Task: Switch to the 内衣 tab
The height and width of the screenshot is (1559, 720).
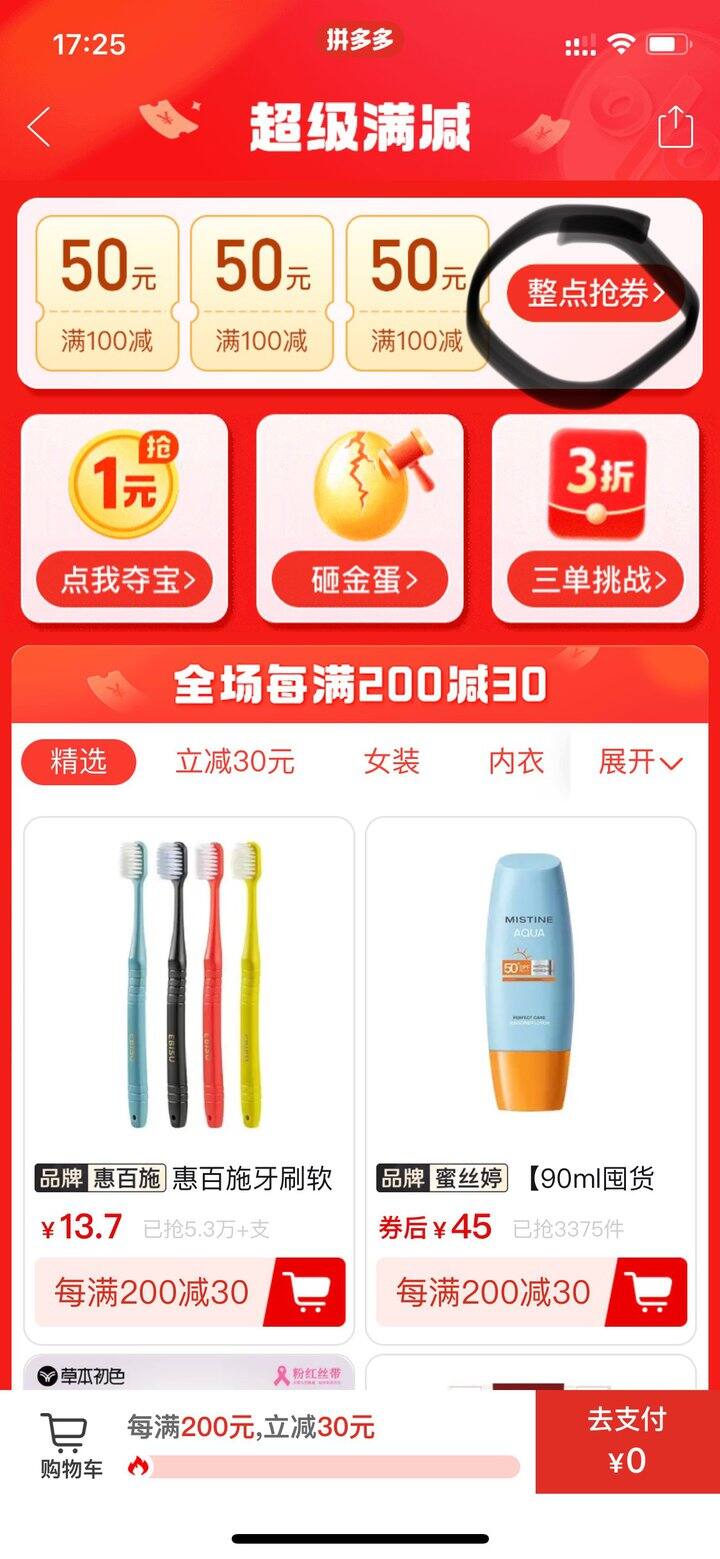Action: pos(516,762)
